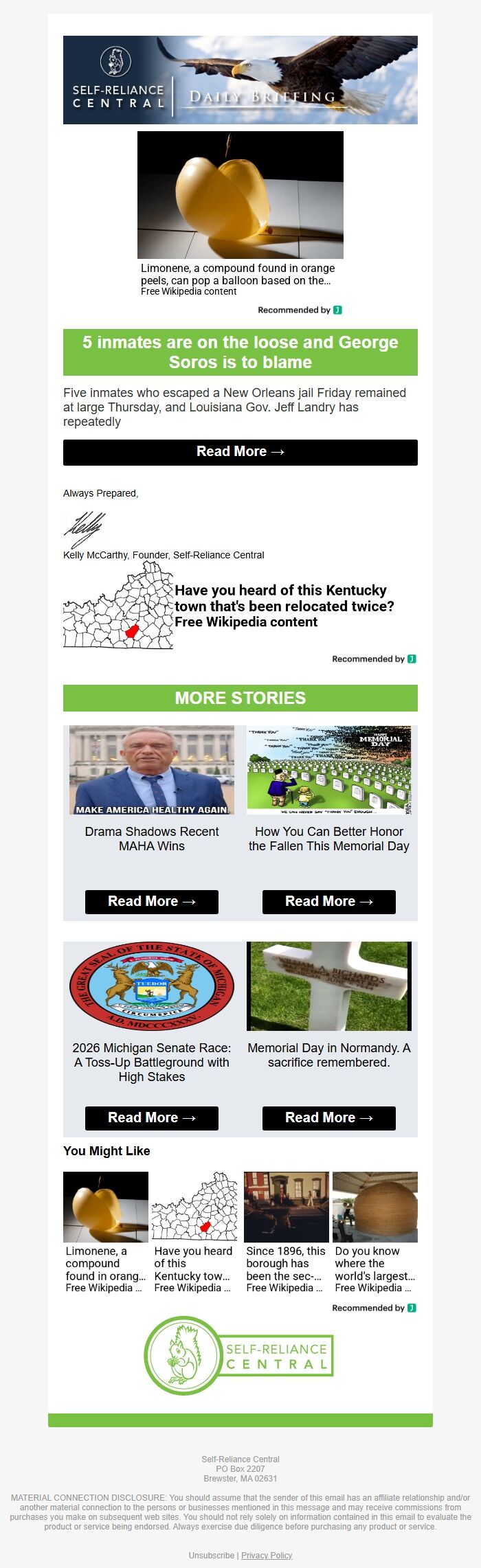Screen dimensions: 481x1568
Task: Open the Michigan state seal story image
Action: pyautogui.click(x=151, y=986)
